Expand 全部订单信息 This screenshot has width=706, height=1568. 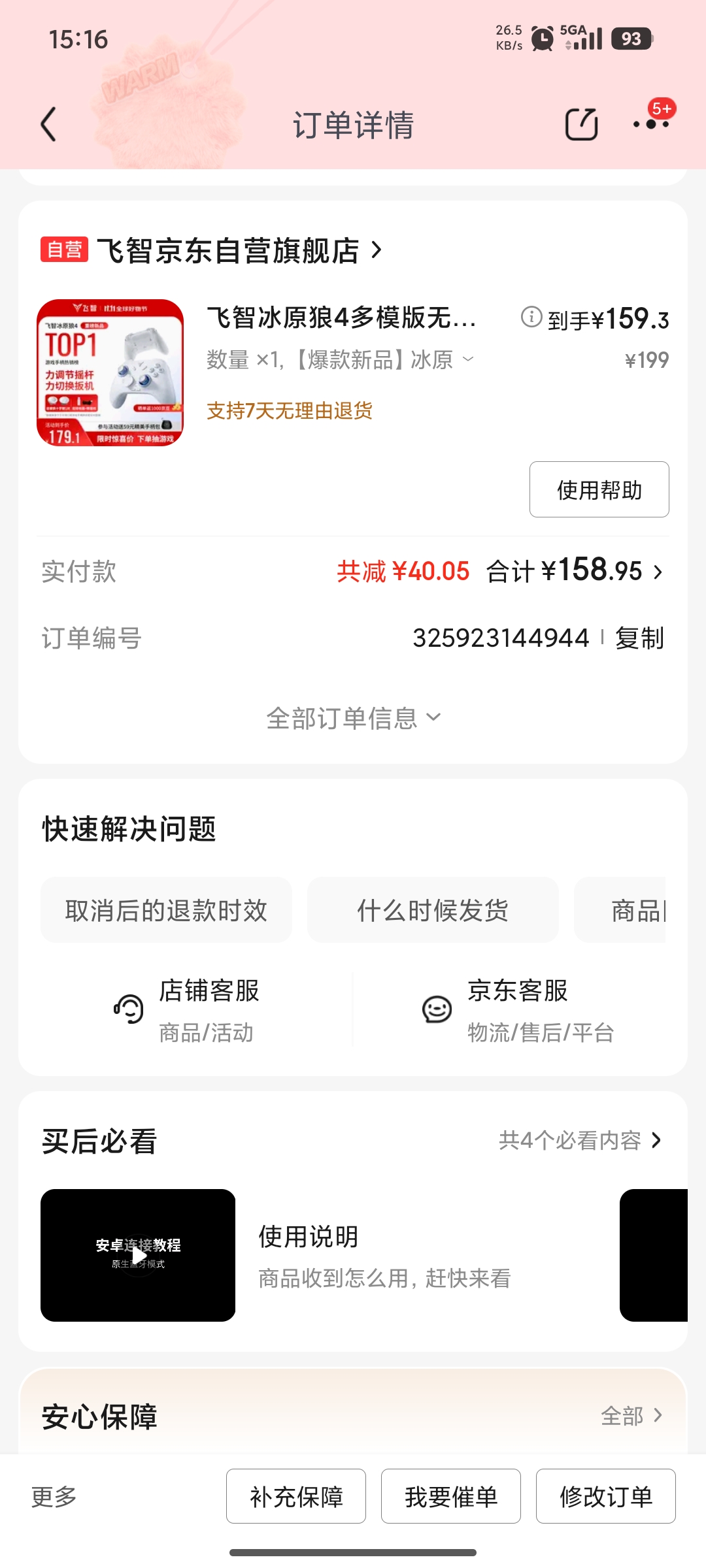tap(353, 718)
